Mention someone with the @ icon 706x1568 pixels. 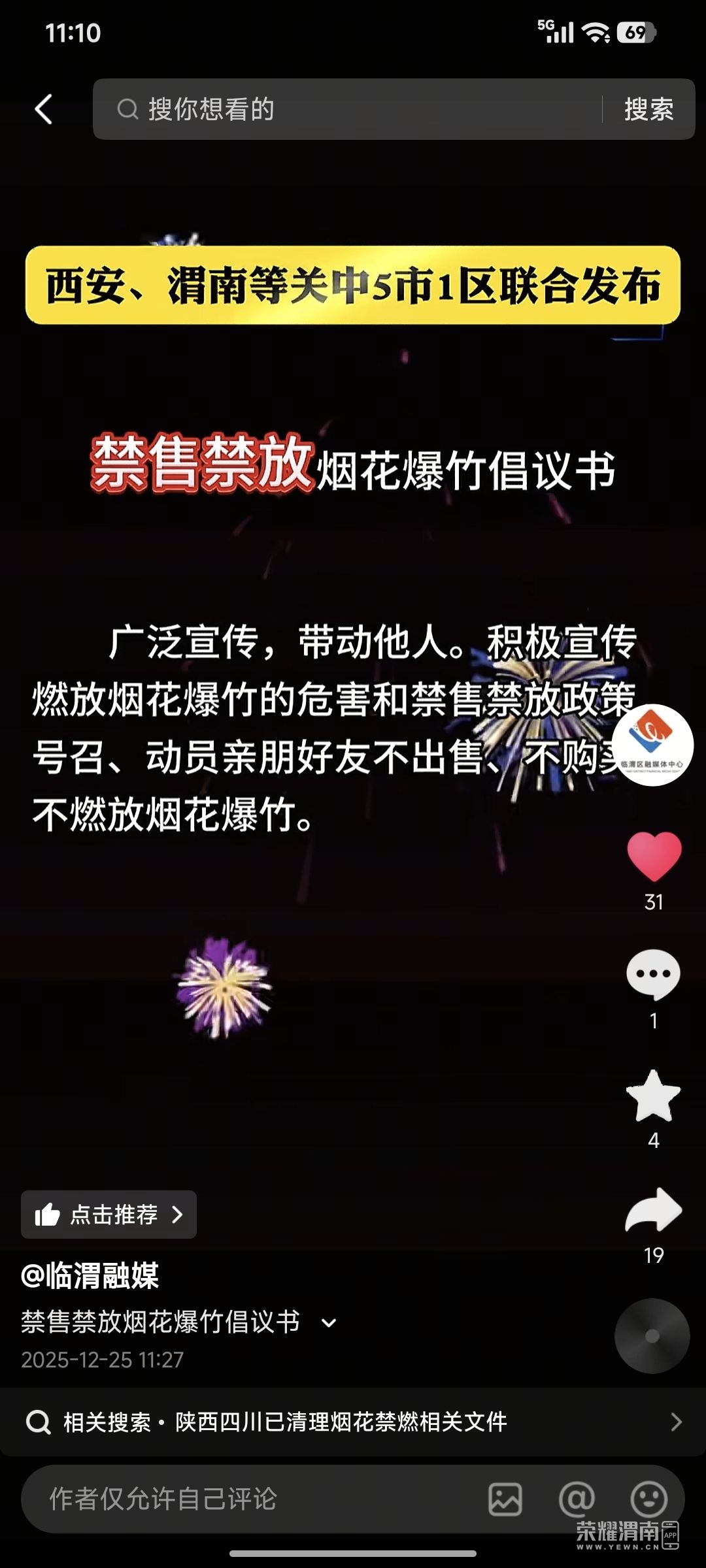pyautogui.click(x=577, y=1499)
